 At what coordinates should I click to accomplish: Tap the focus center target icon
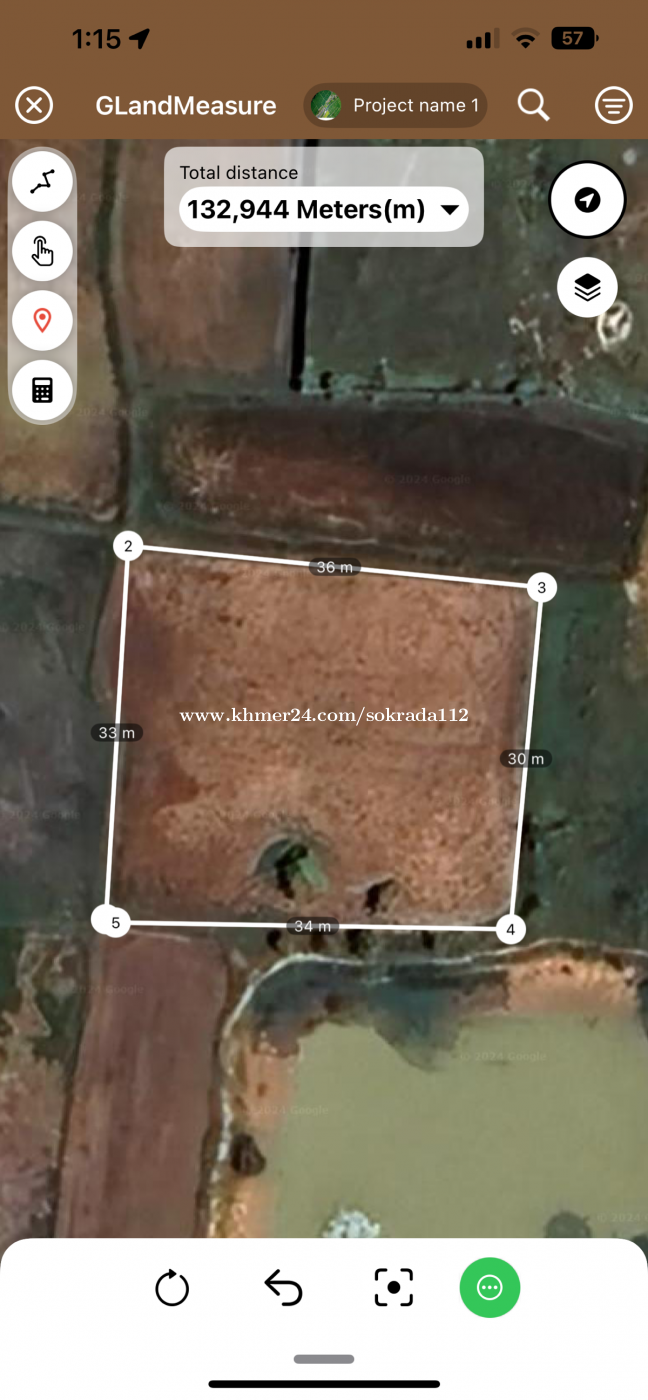[394, 1288]
